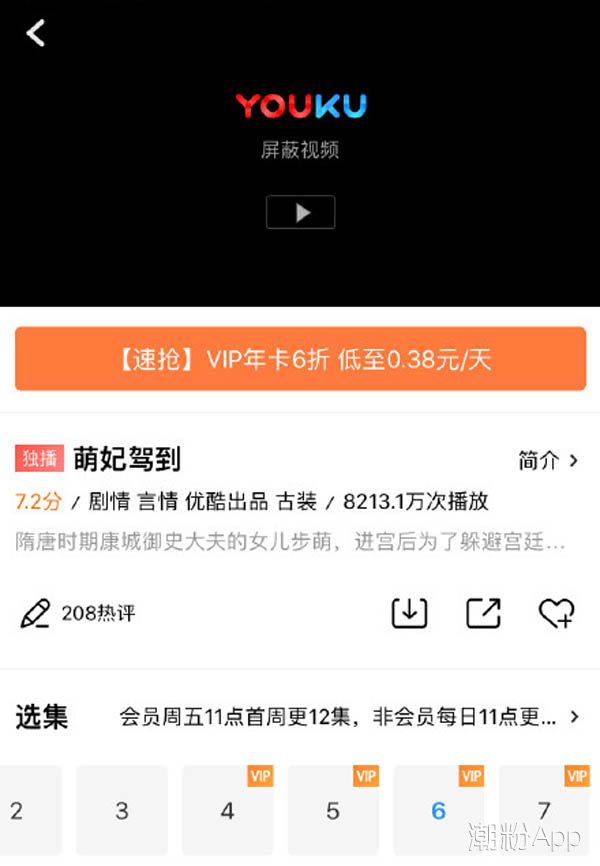Select VIP episode 5

(x=333, y=810)
